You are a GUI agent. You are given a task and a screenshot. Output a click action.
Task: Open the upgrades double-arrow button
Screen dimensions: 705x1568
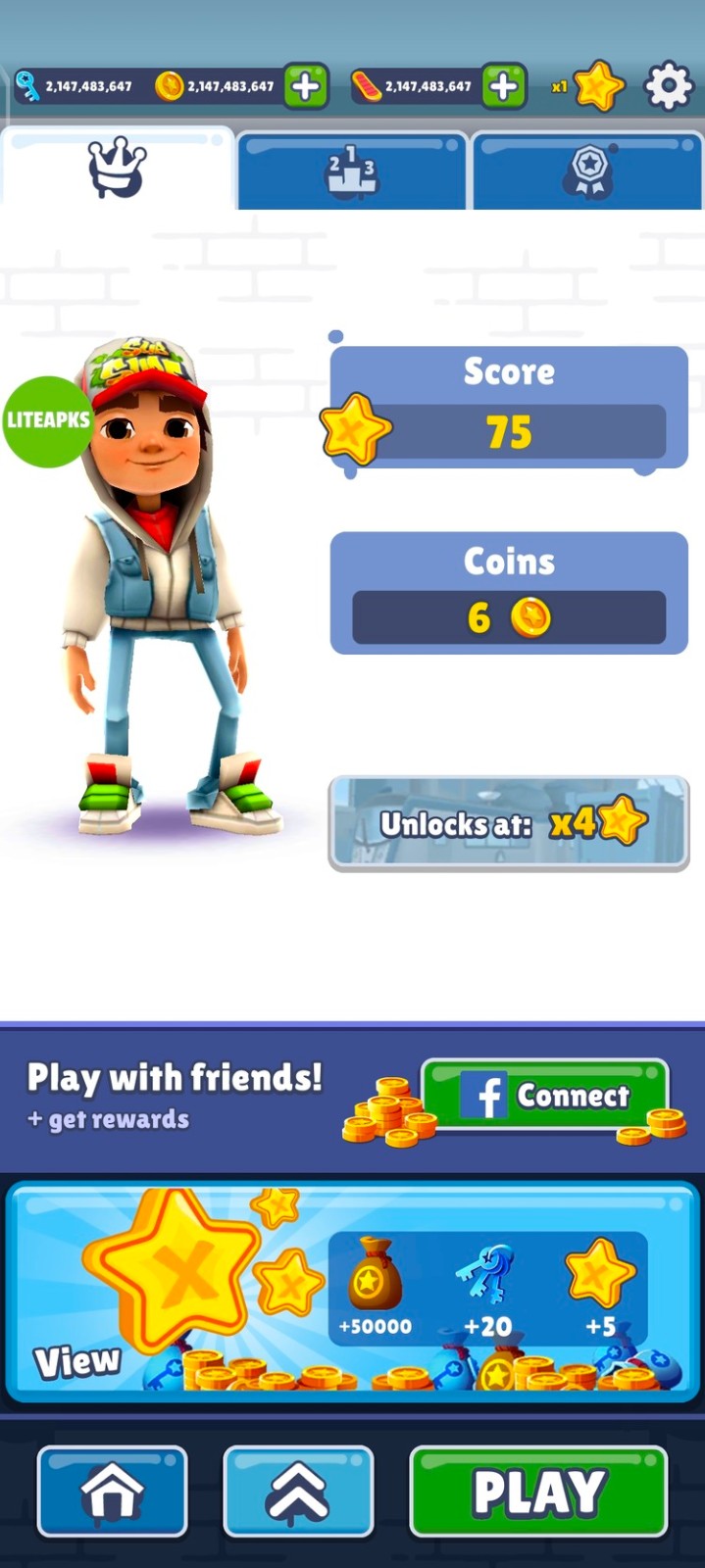coord(298,1491)
